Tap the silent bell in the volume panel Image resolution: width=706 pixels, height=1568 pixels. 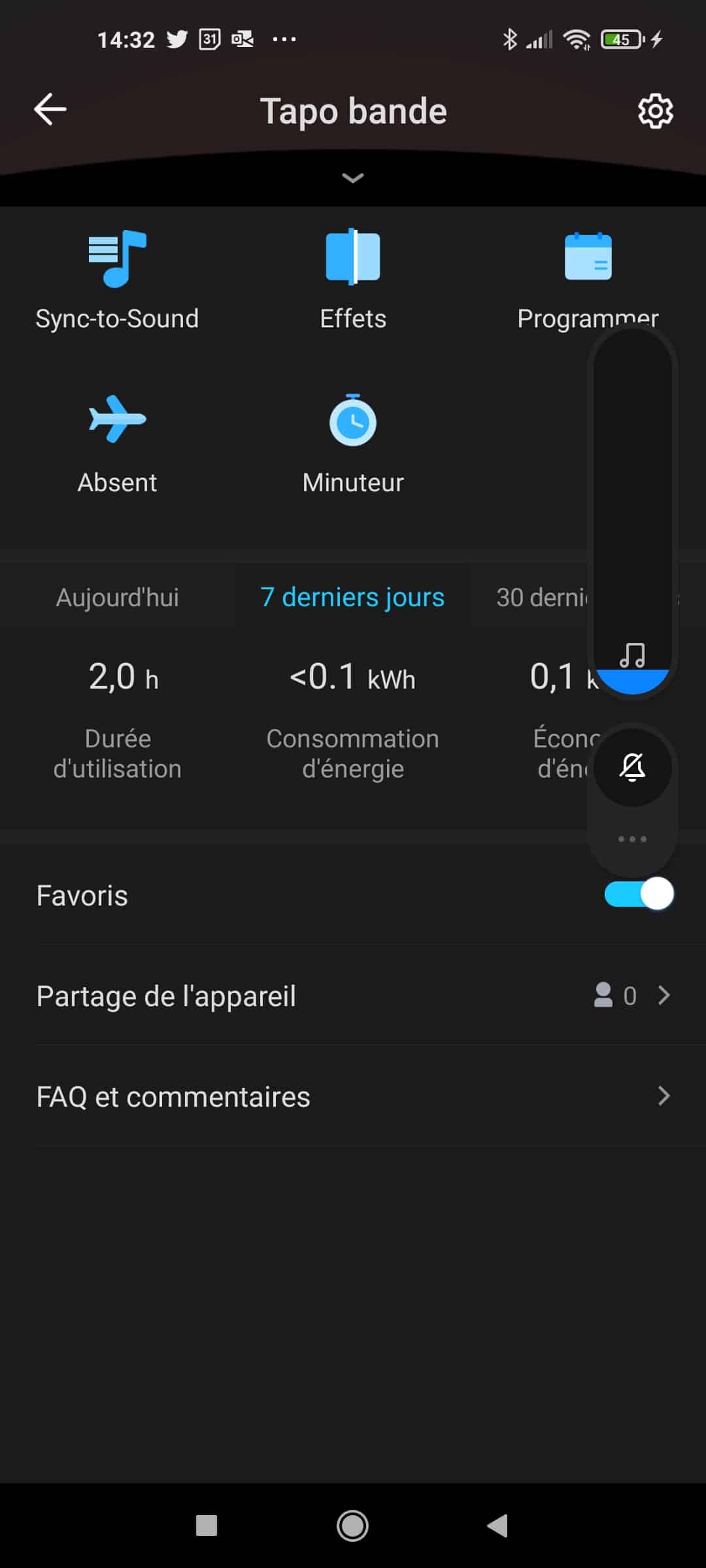[632, 767]
